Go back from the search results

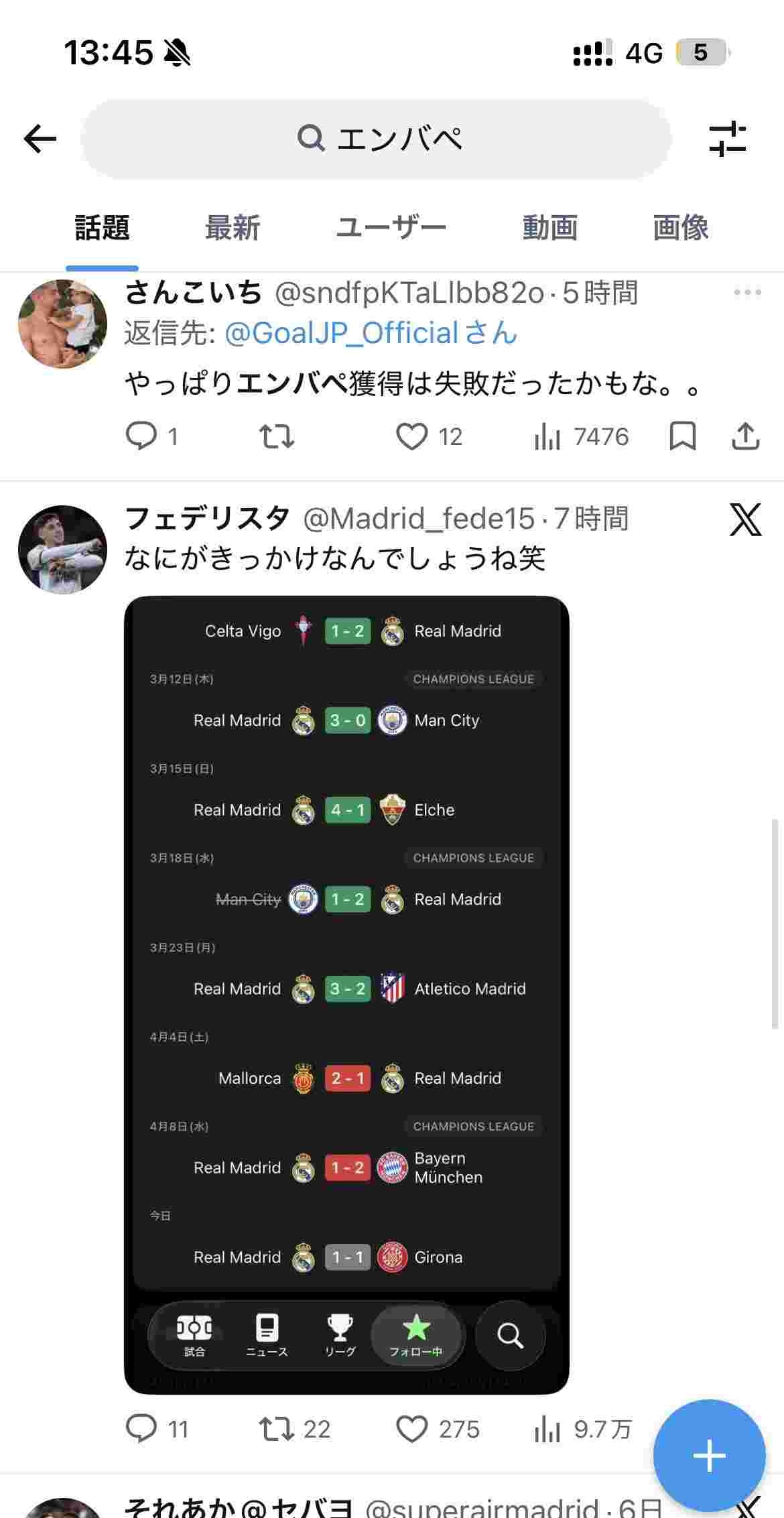pyautogui.click(x=40, y=139)
